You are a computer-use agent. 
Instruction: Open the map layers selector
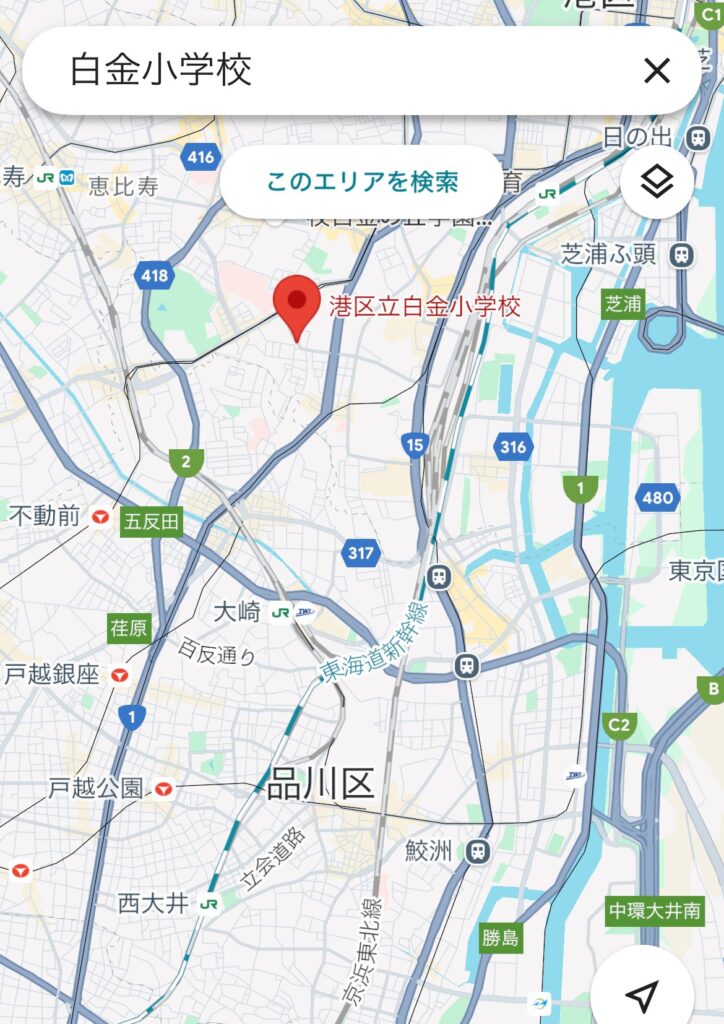point(657,182)
